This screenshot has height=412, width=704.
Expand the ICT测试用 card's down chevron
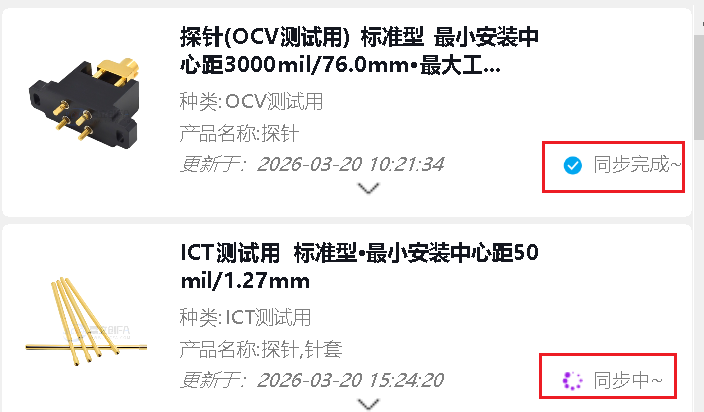(368, 403)
